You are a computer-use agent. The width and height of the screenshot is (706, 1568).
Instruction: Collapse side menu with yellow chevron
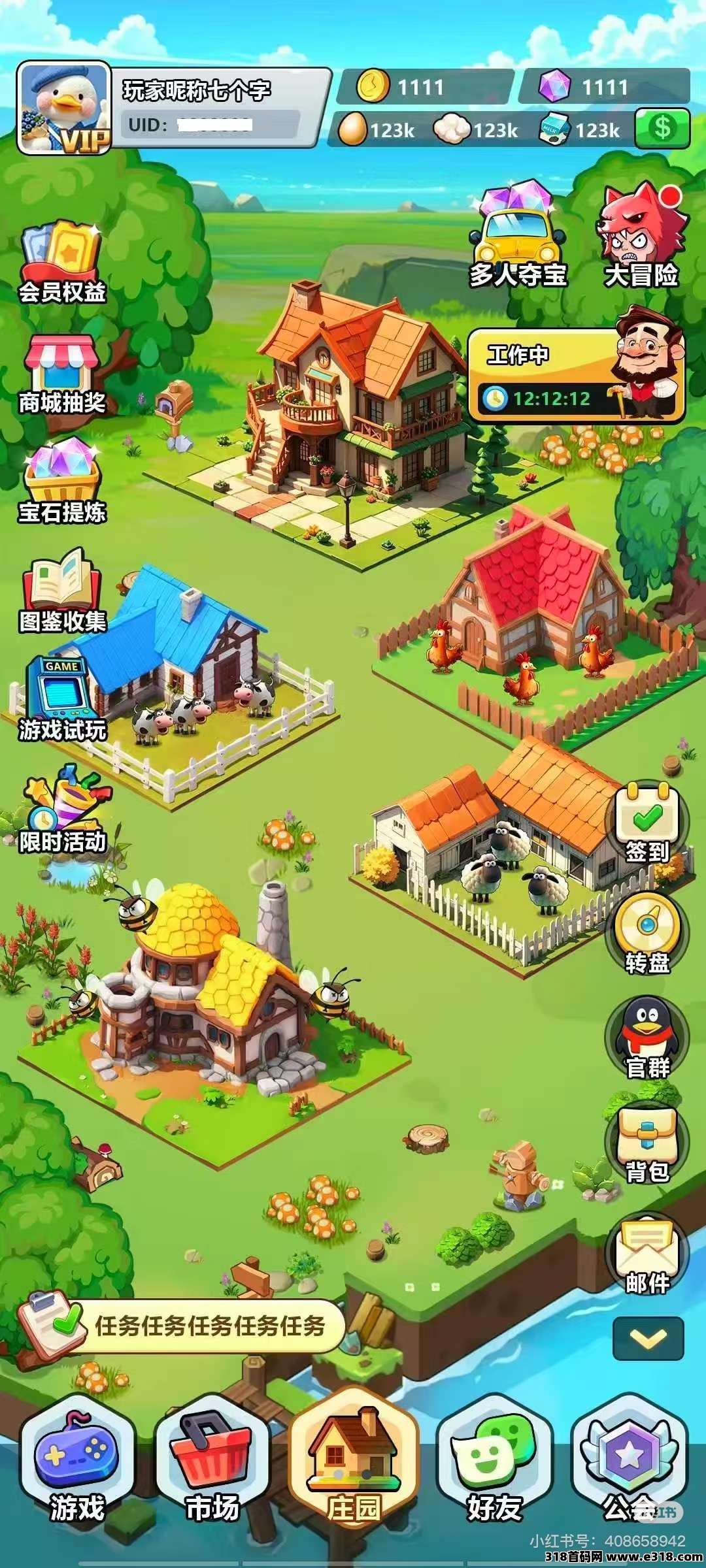pyautogui.click(x=648, y=1339)
